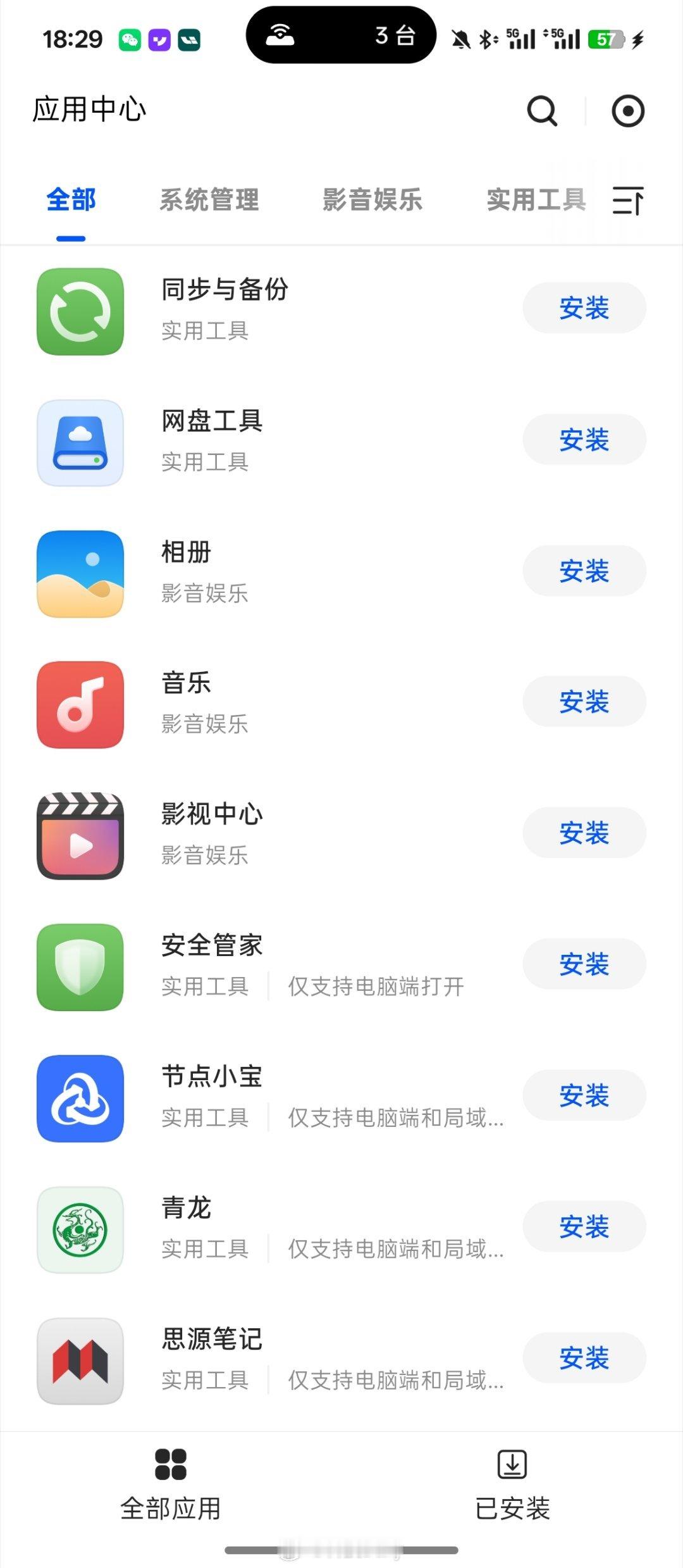This screenshot has width=683, height=1568.
Task: Open the category sort list icon
Action: [628, 201]
